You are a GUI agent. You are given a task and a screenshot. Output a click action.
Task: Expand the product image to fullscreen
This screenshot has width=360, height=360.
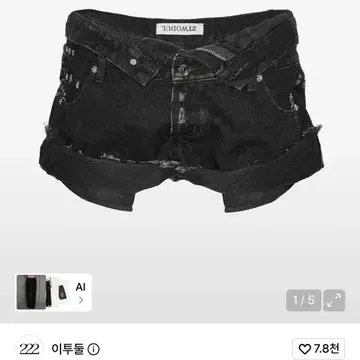point(334,300)
